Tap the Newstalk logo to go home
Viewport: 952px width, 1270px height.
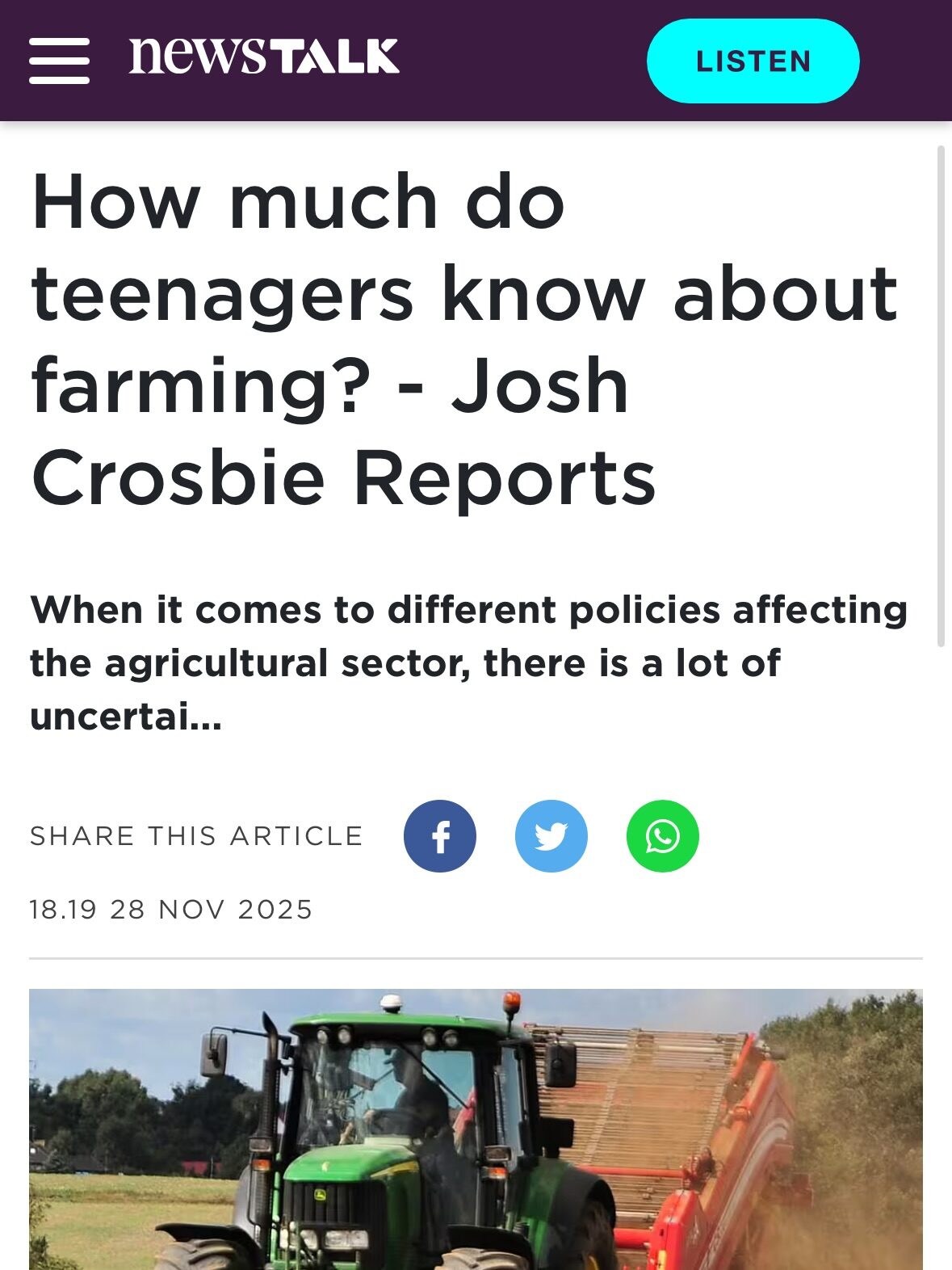264,57
